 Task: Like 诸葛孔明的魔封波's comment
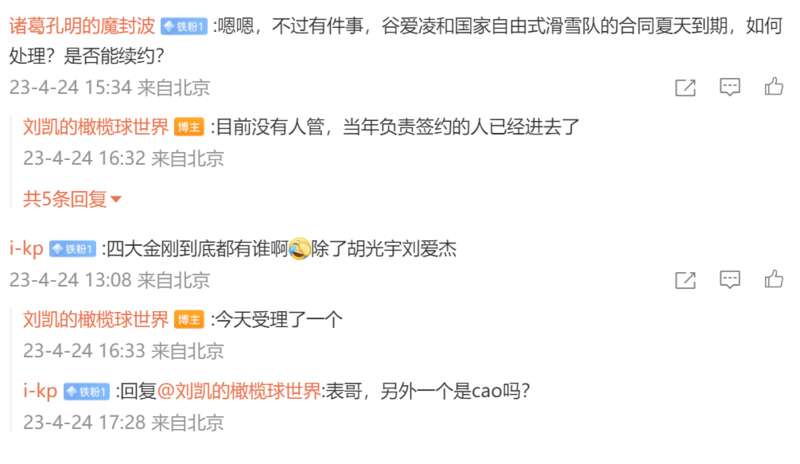pyautogui.click(x=773, y=88)
